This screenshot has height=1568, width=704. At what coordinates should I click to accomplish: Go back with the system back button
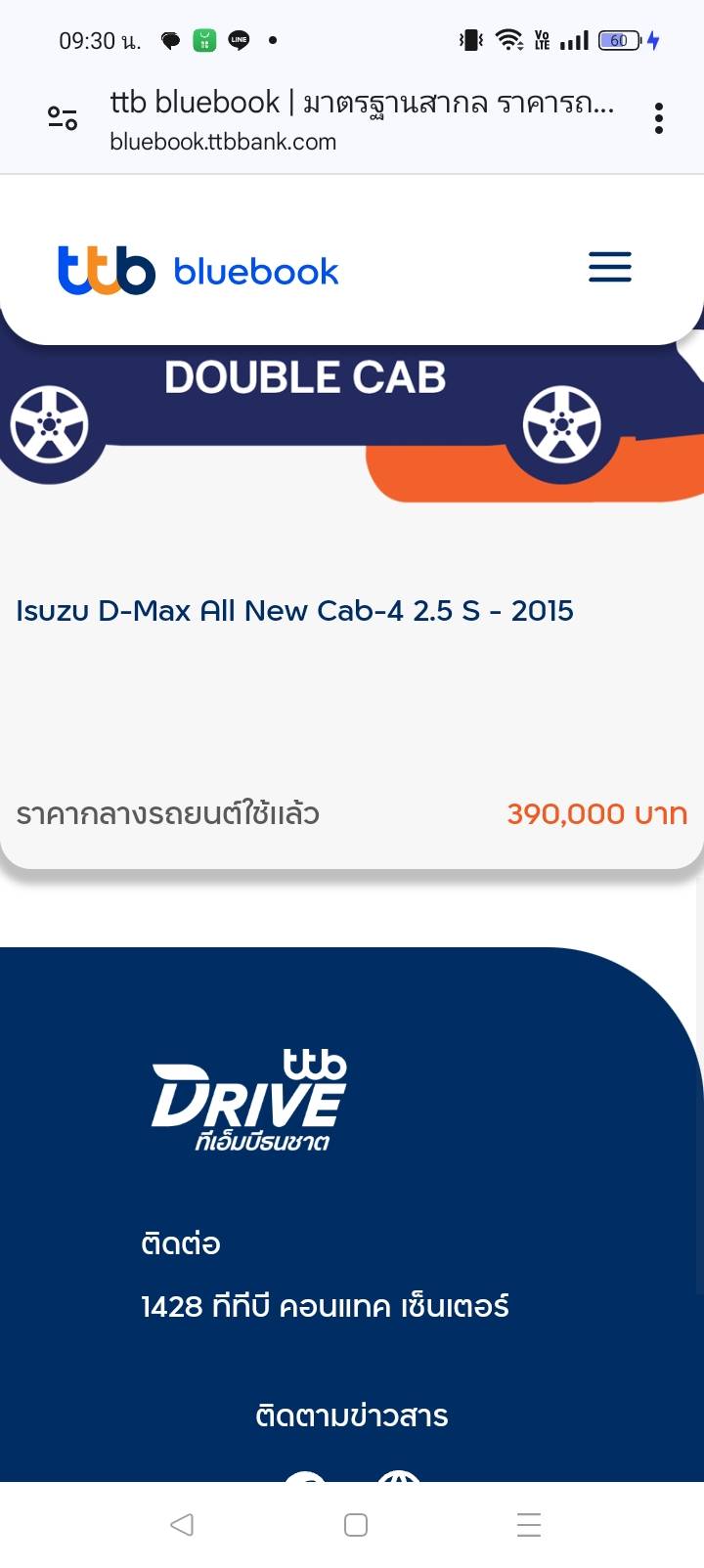tap(182, 1524)
